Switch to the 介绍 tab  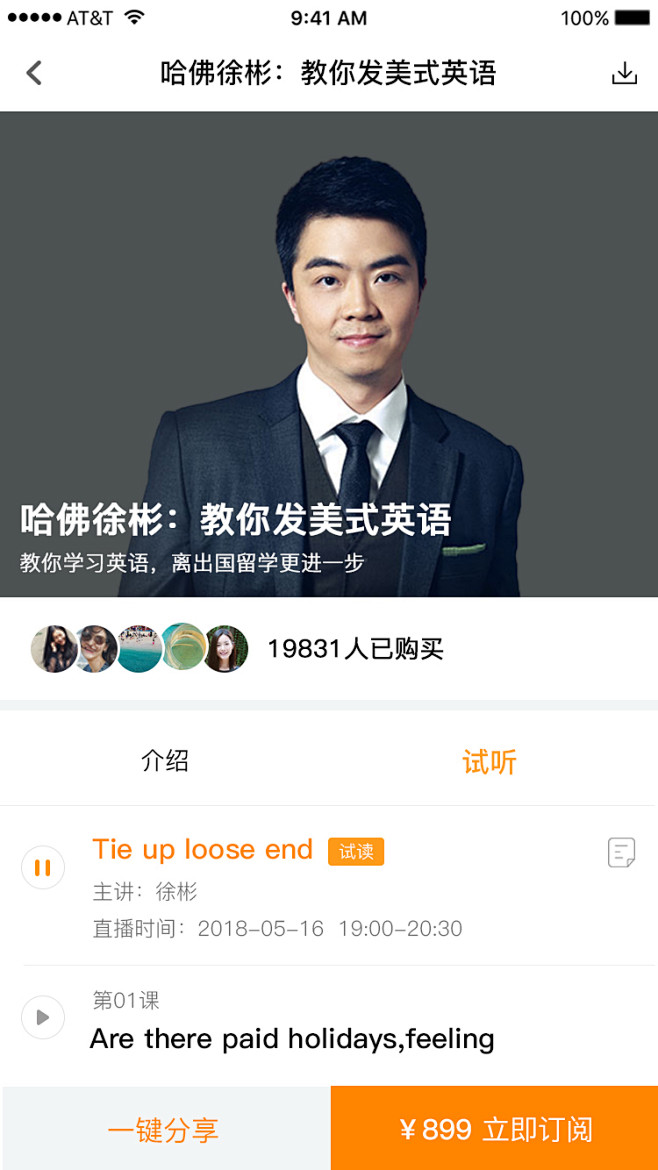[x=165, y=761]
